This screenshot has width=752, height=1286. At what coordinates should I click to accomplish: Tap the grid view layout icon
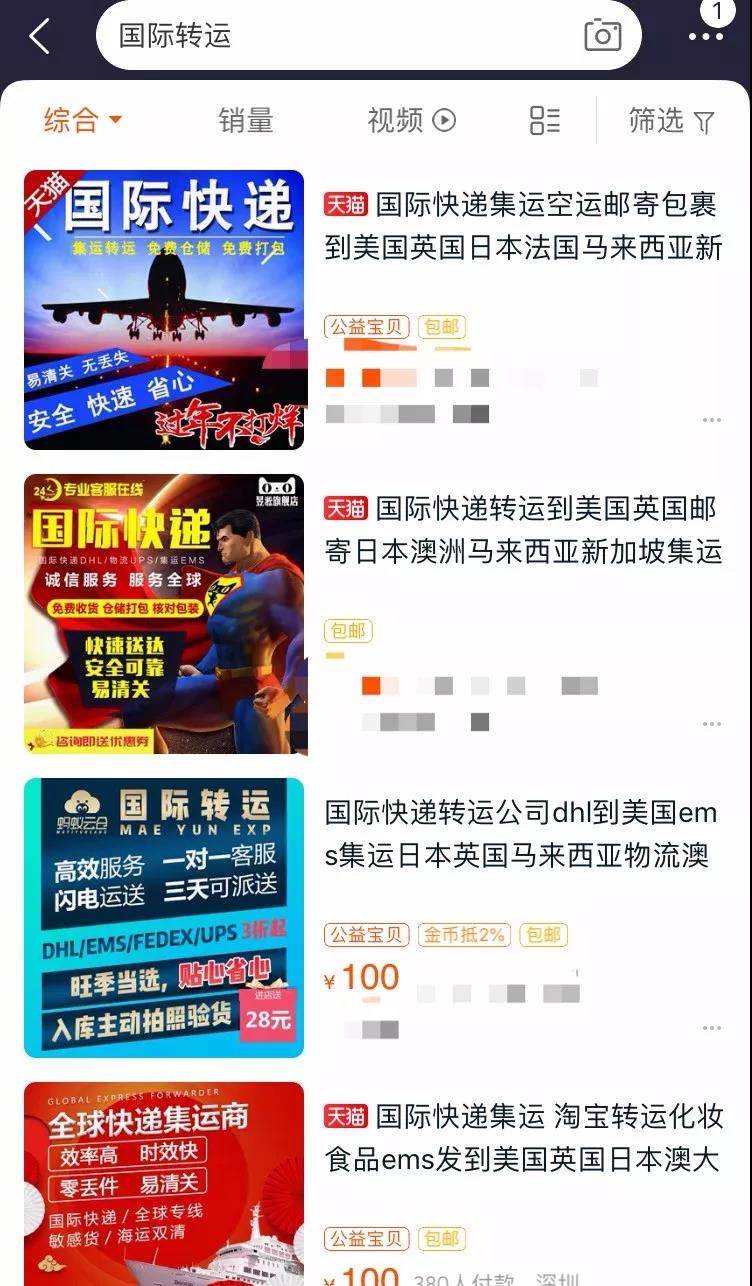click(544, 119)
